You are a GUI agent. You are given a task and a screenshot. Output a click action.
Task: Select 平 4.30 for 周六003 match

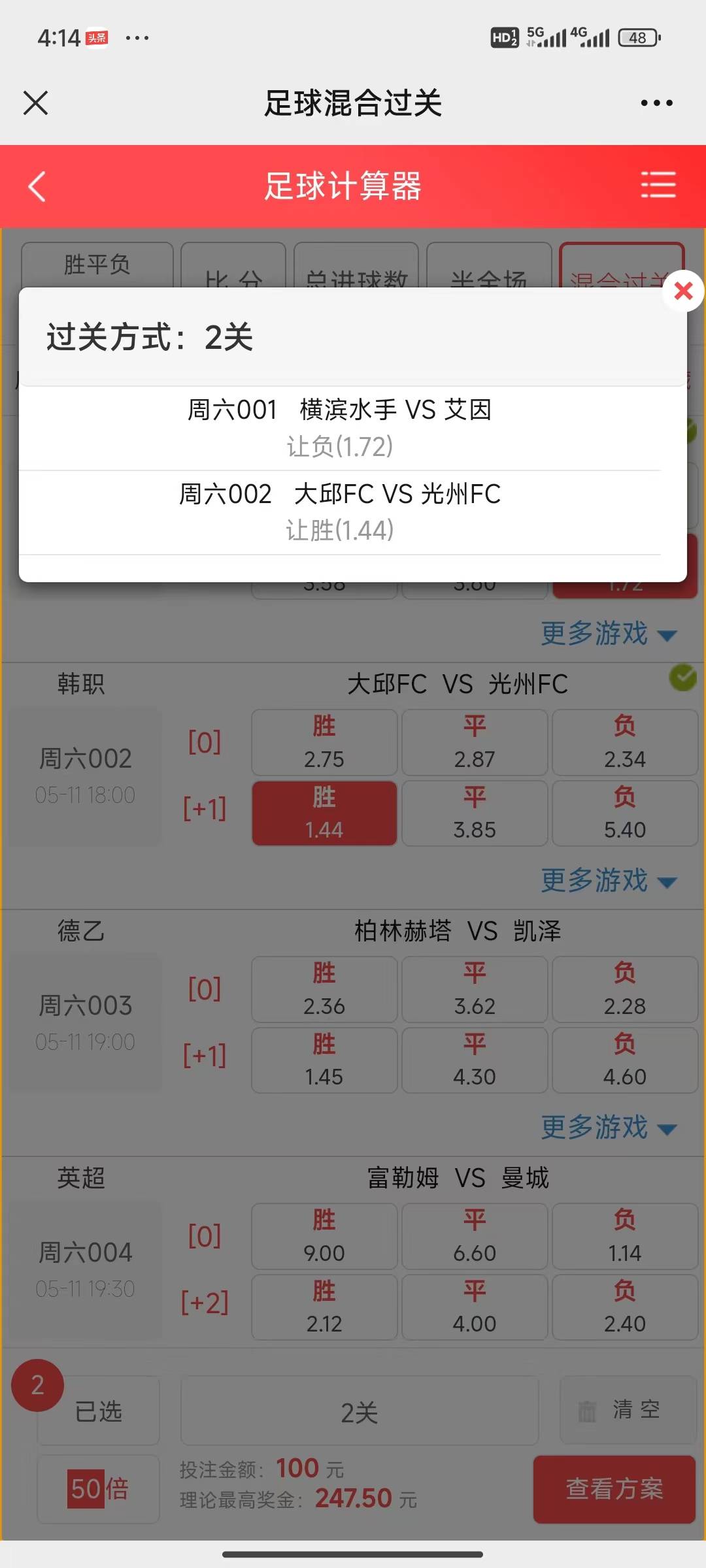point(475,1060)
